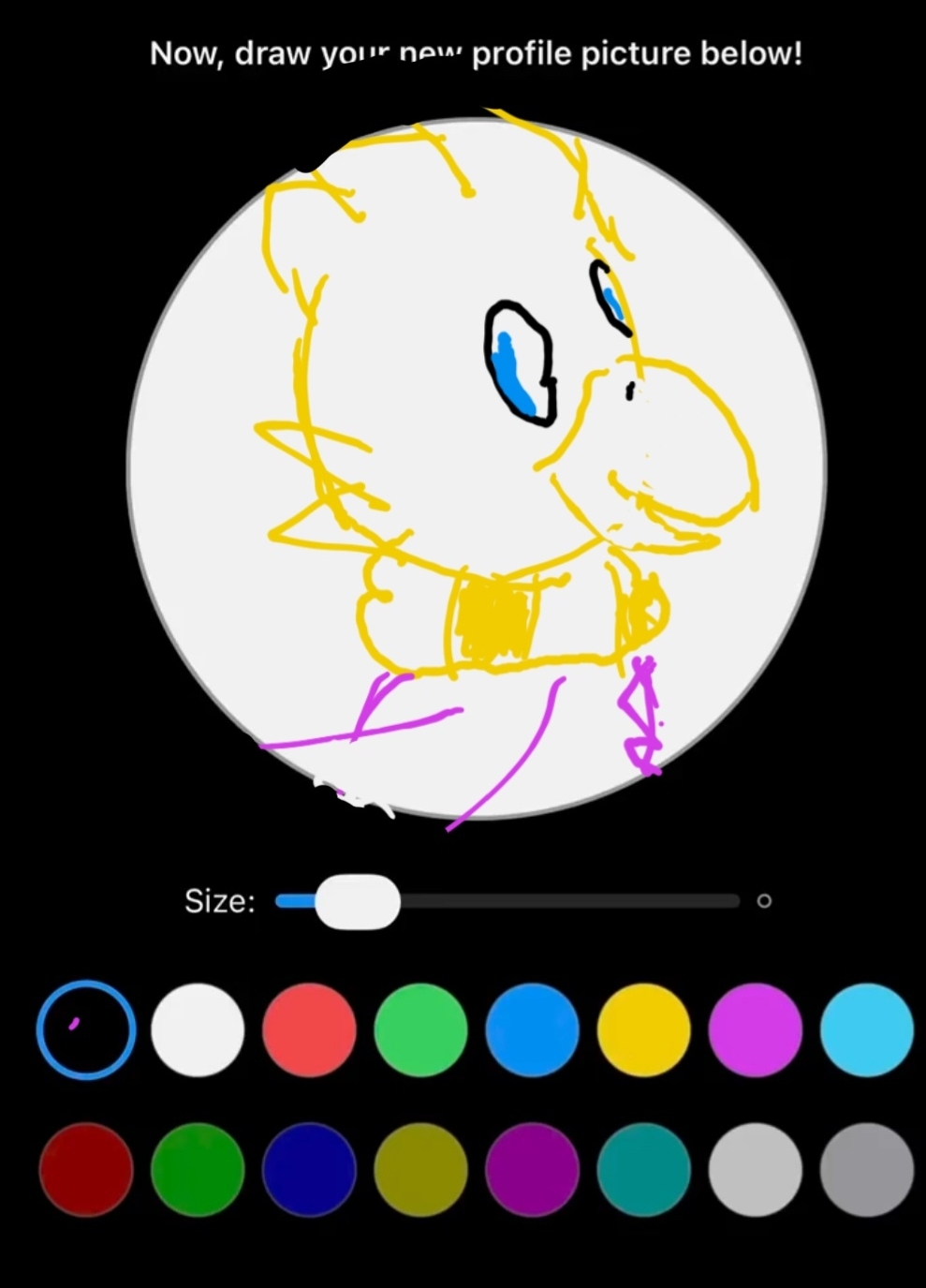
Task: Select the magenta color swatch
Action: [756, 1029]
